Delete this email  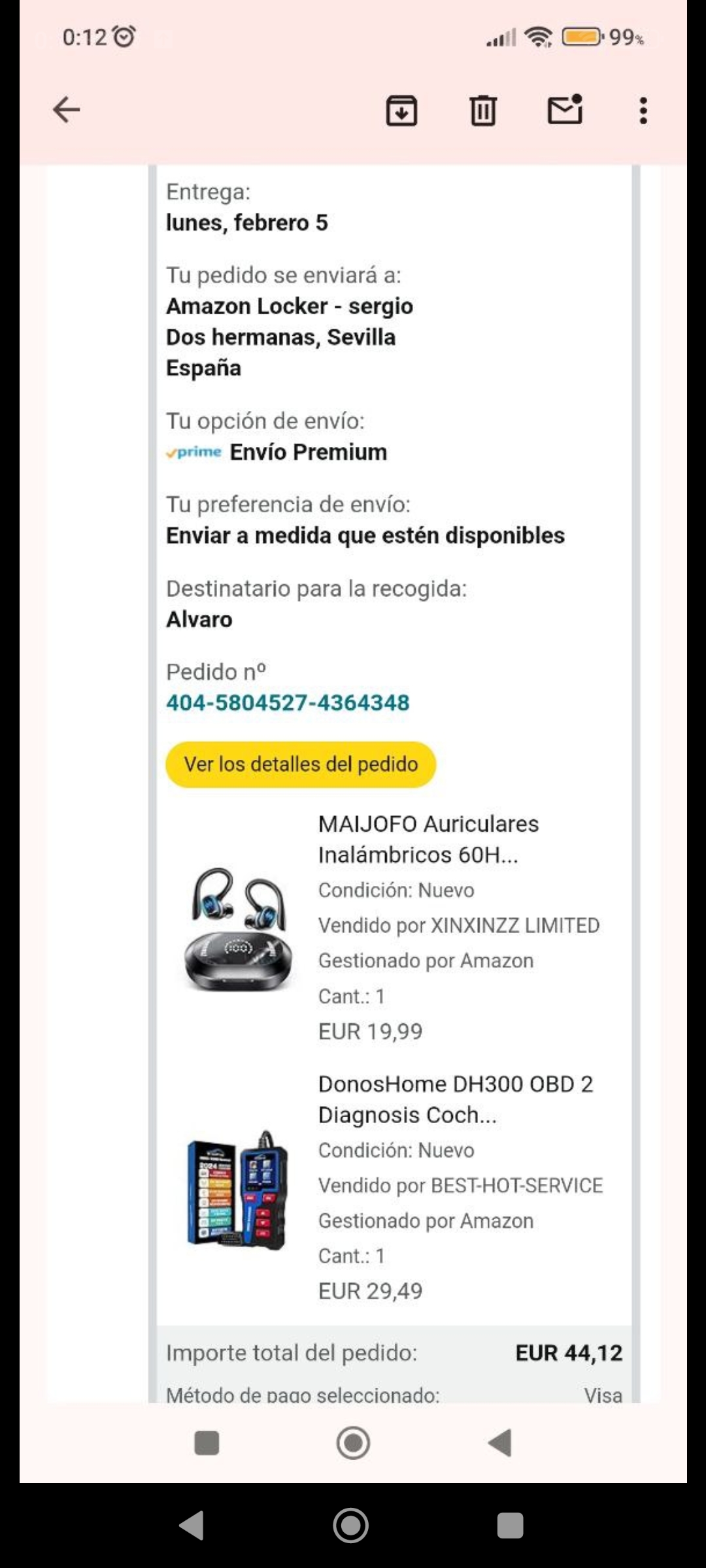(483, 110)
